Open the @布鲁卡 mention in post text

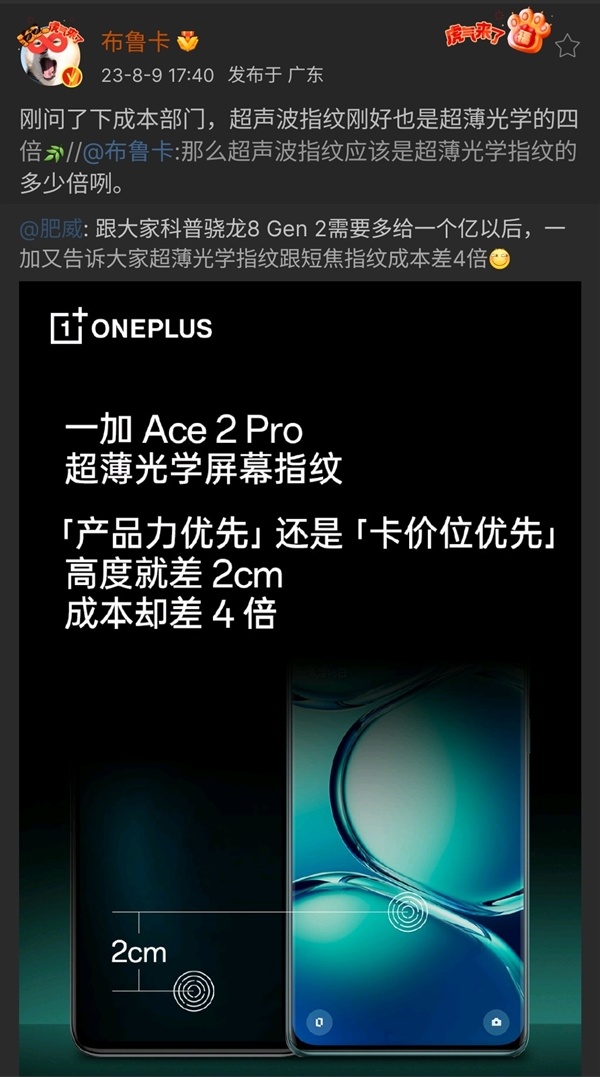[136, 153]
